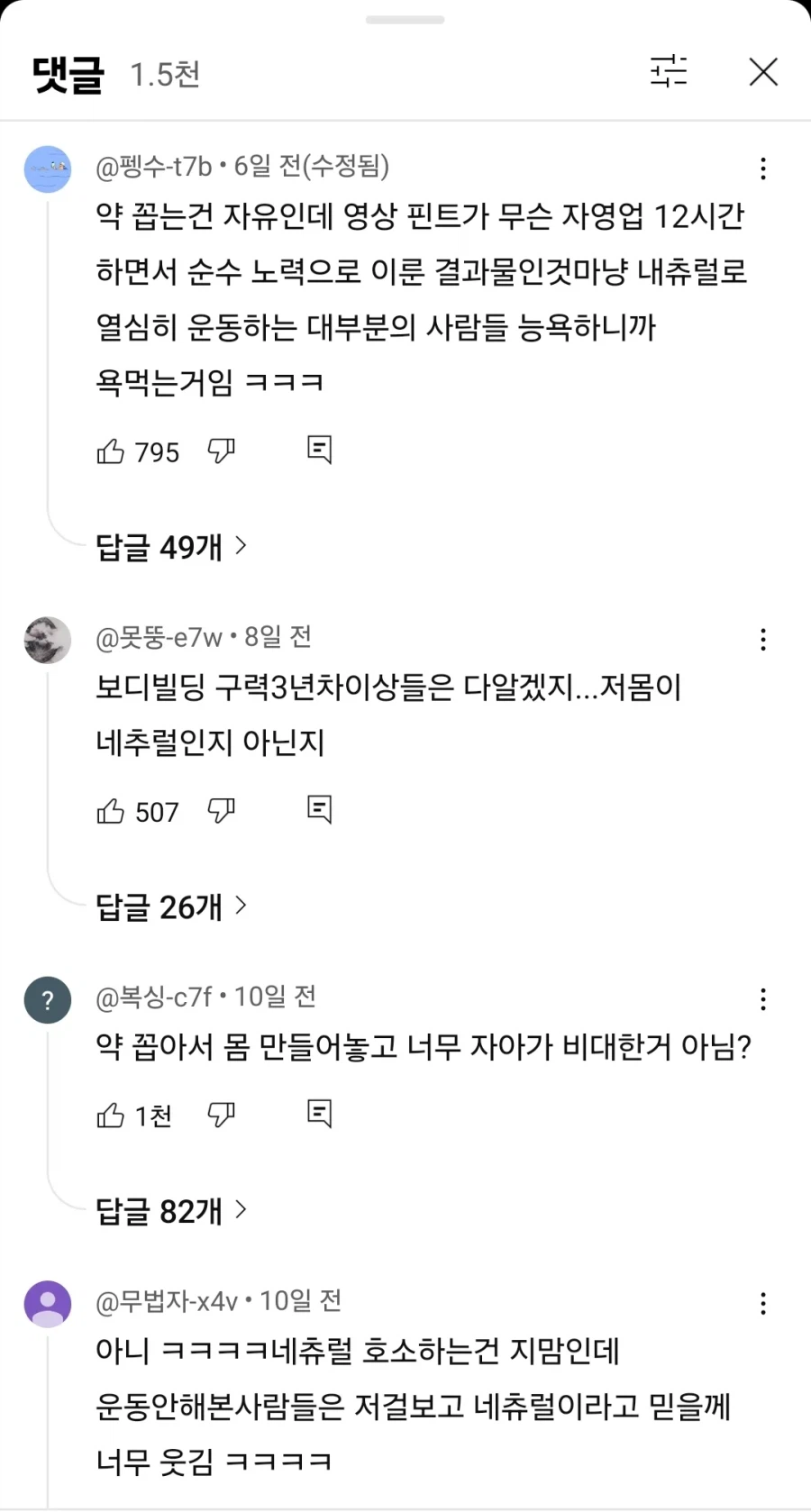The image size is (811, 1512).
Task: Open the options menu on @펭수-t7b's comment
Action: tap(763, 168)
